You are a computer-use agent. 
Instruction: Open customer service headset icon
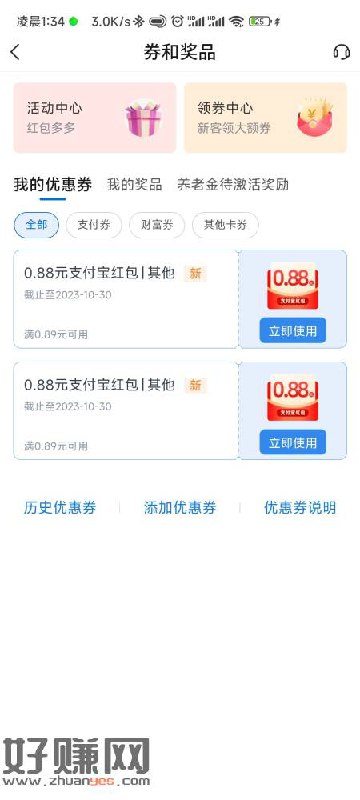click(x=341, y=52)
